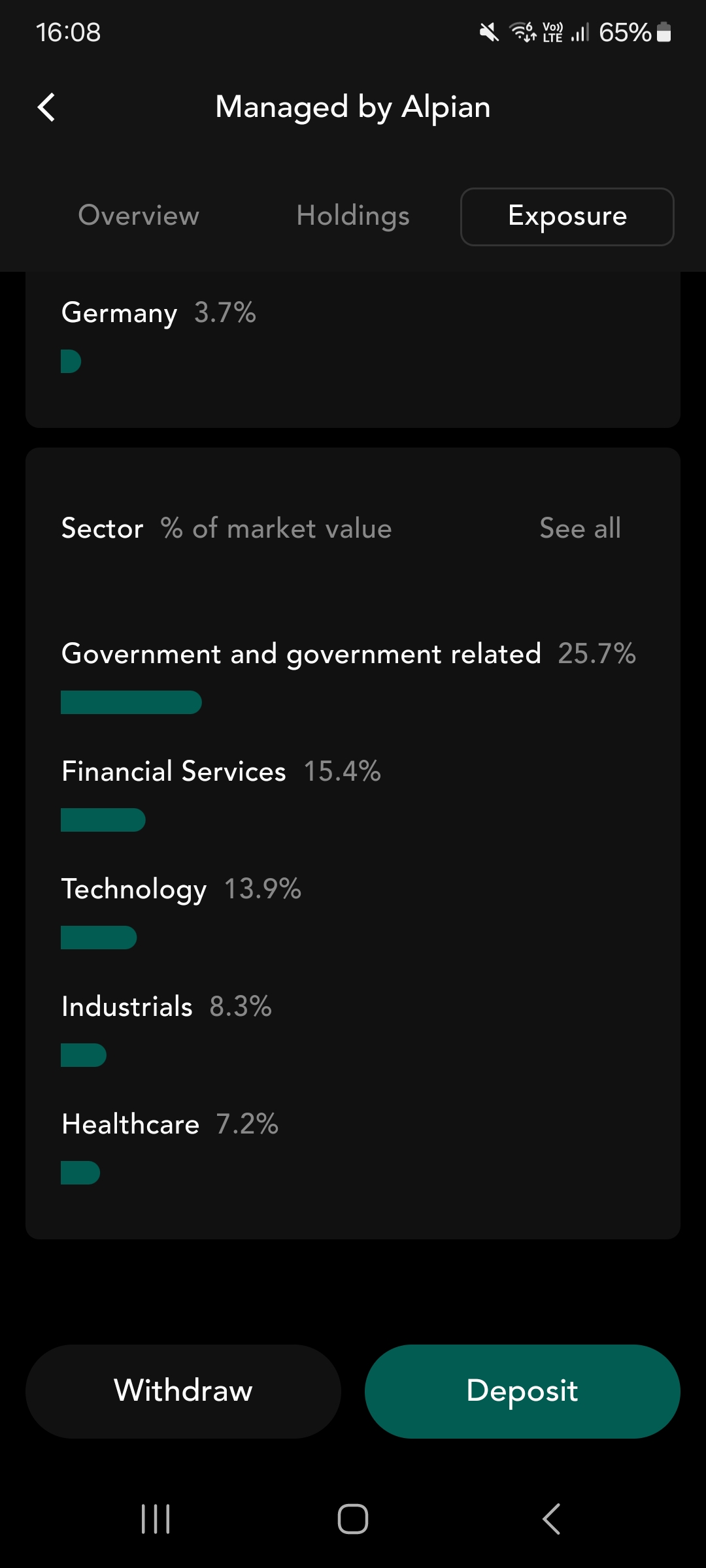Open recent apps from the navigation bar
The width and height of the screenshot is (706, 1568).
[x=156, y=1518]
